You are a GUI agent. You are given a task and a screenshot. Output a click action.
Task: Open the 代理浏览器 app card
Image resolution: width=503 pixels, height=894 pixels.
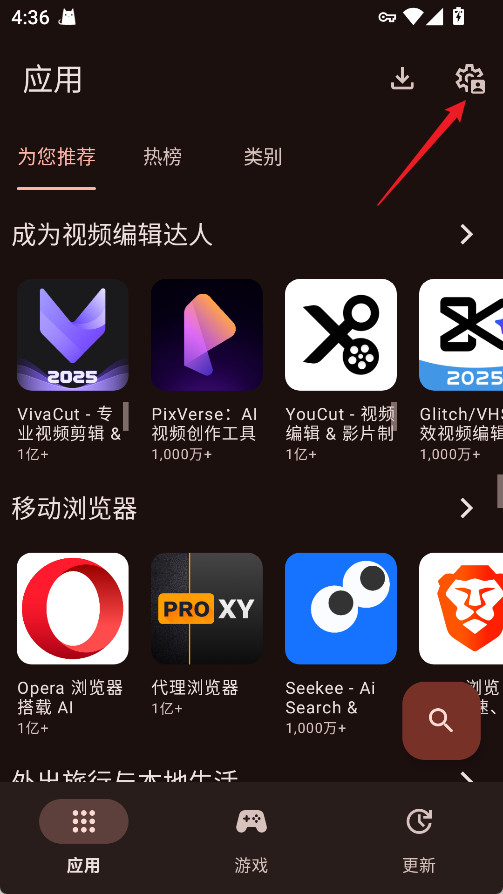point(206,633)
